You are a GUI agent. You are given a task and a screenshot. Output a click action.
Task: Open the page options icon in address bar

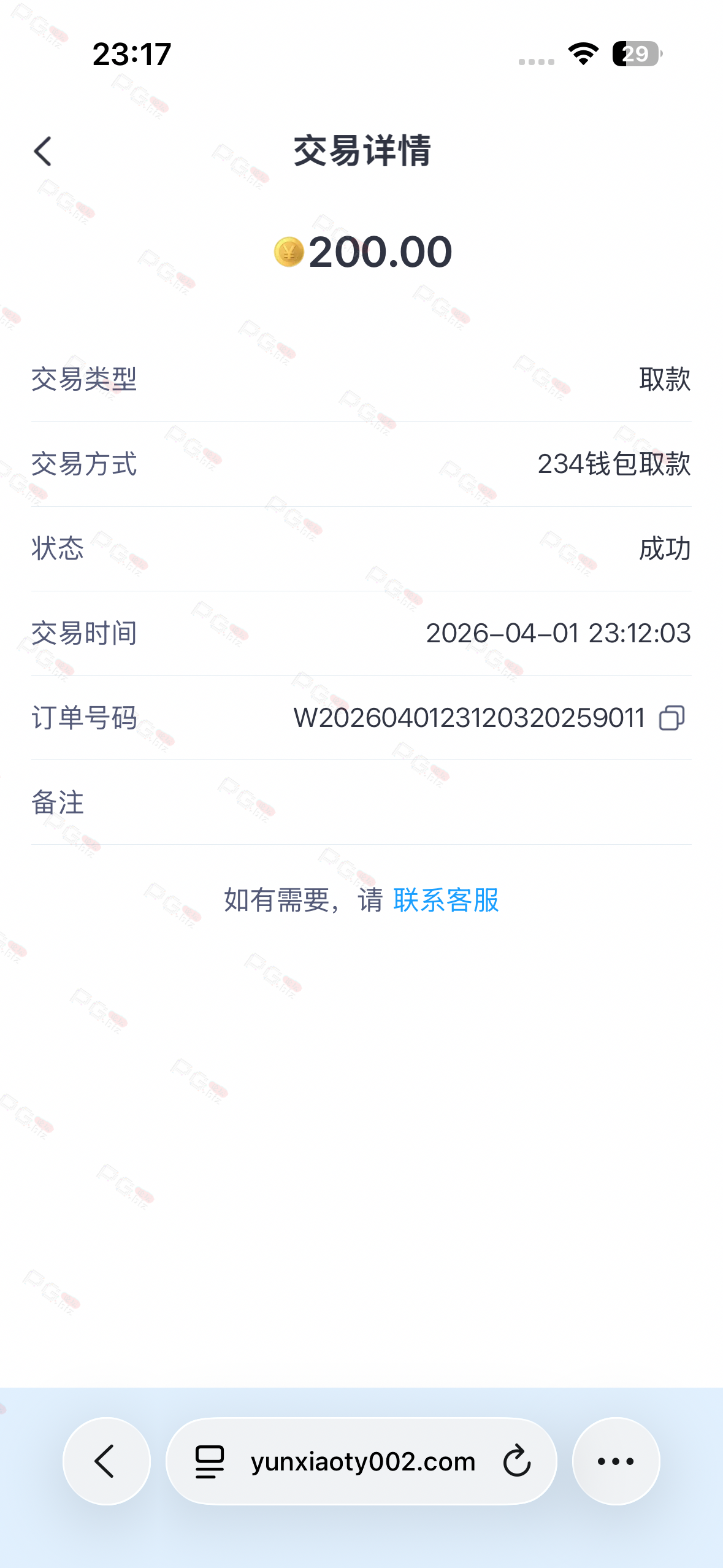pos(209,1461)
